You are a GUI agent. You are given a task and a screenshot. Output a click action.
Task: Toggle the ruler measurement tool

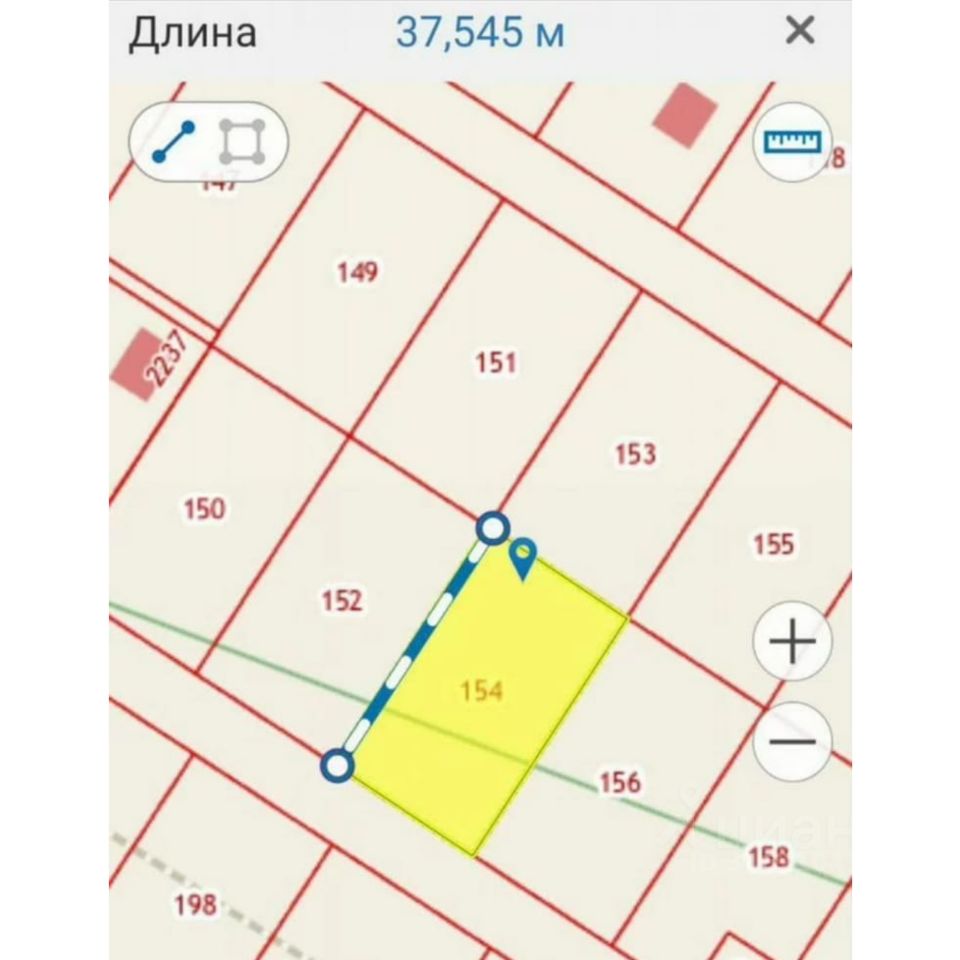pos(792,141)
